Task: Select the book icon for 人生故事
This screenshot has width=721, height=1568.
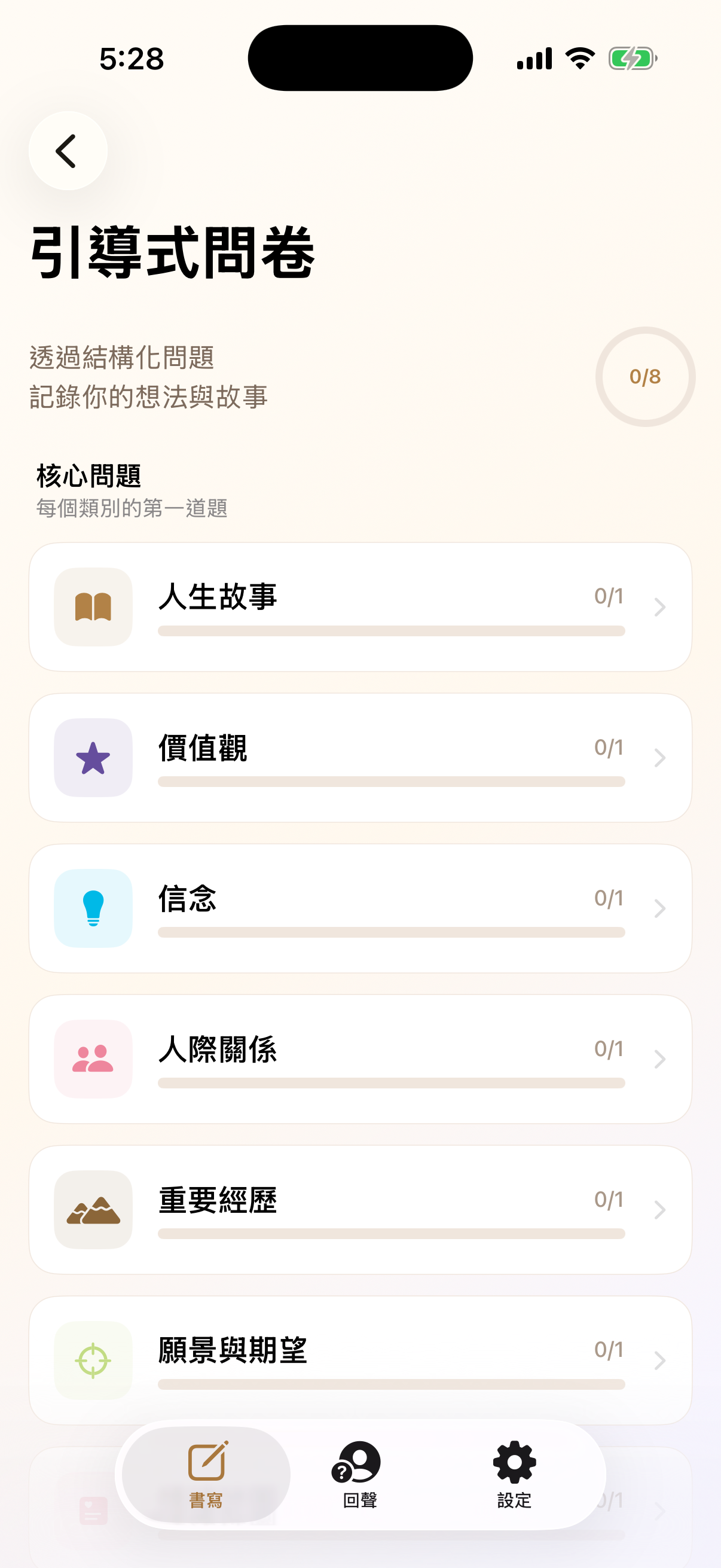Action: (93, 606)
